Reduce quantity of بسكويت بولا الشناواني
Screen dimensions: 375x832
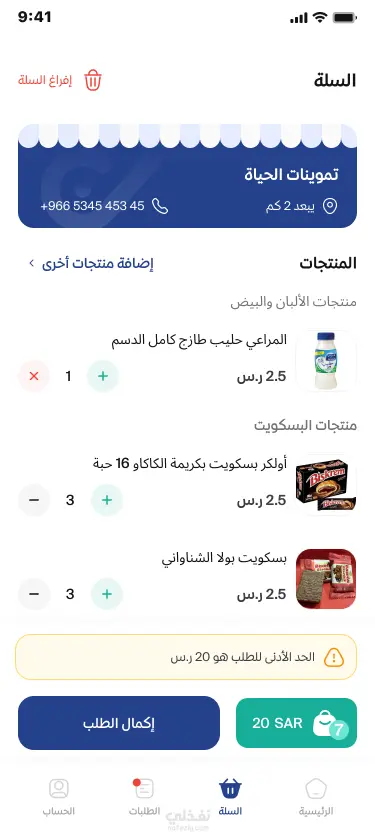coord(34,594)
